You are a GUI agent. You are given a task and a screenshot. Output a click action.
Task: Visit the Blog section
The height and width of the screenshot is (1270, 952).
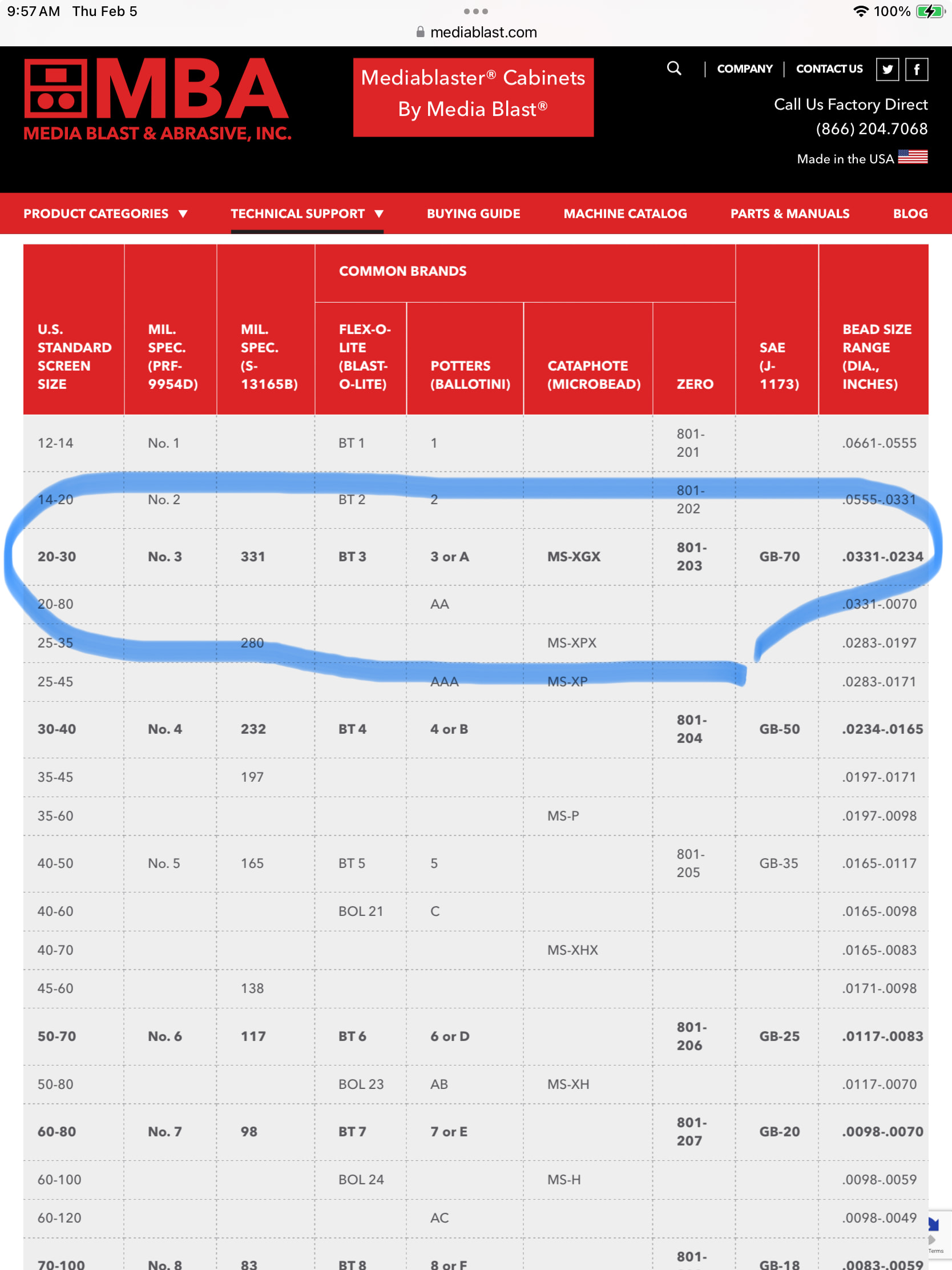[x=910, y=214]
